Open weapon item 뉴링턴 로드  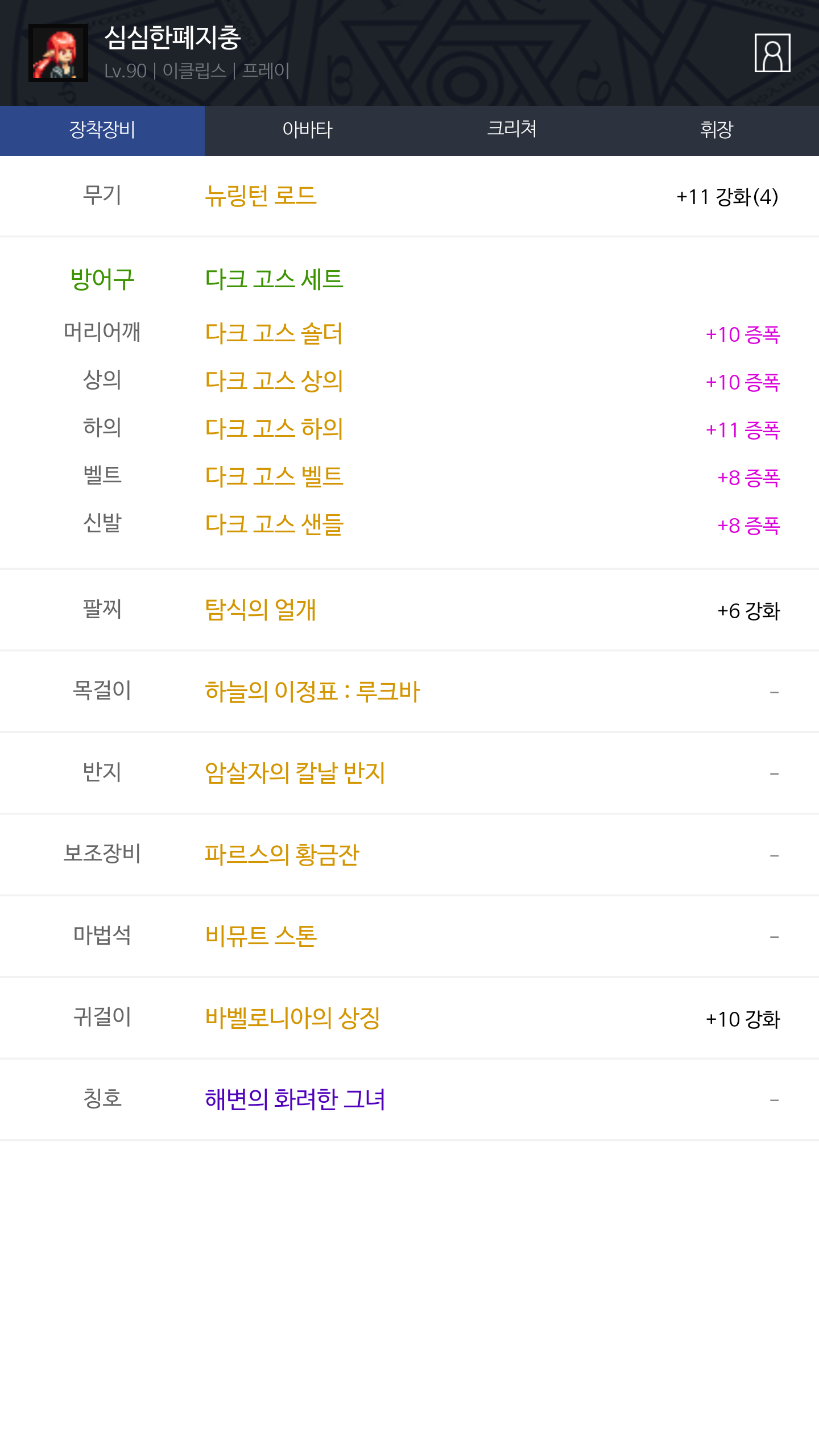260,196
